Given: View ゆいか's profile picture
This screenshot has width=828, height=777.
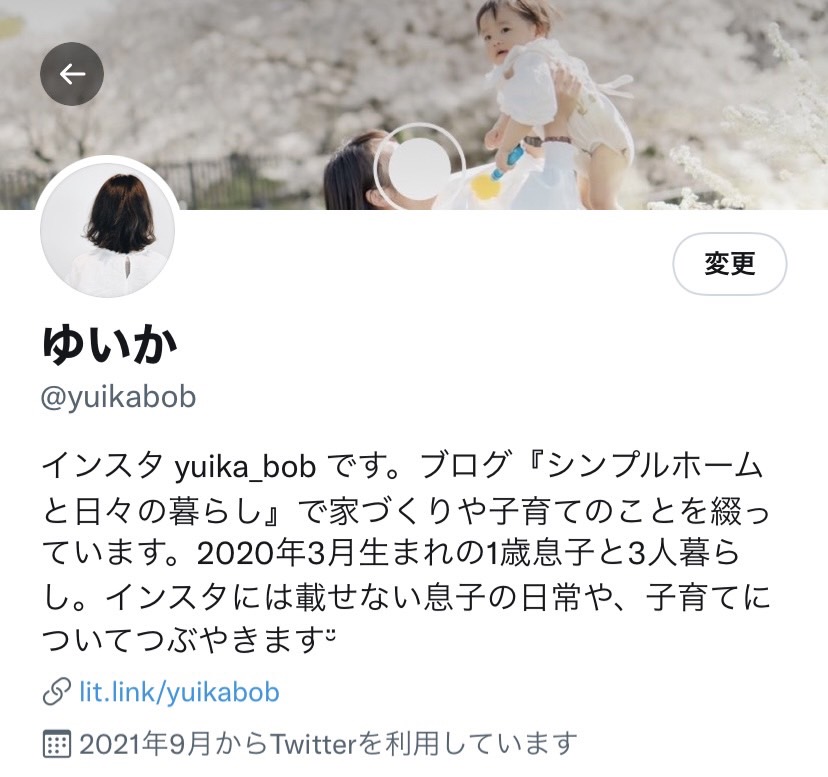Looking at the screenshot, I should tap(107, 231).
